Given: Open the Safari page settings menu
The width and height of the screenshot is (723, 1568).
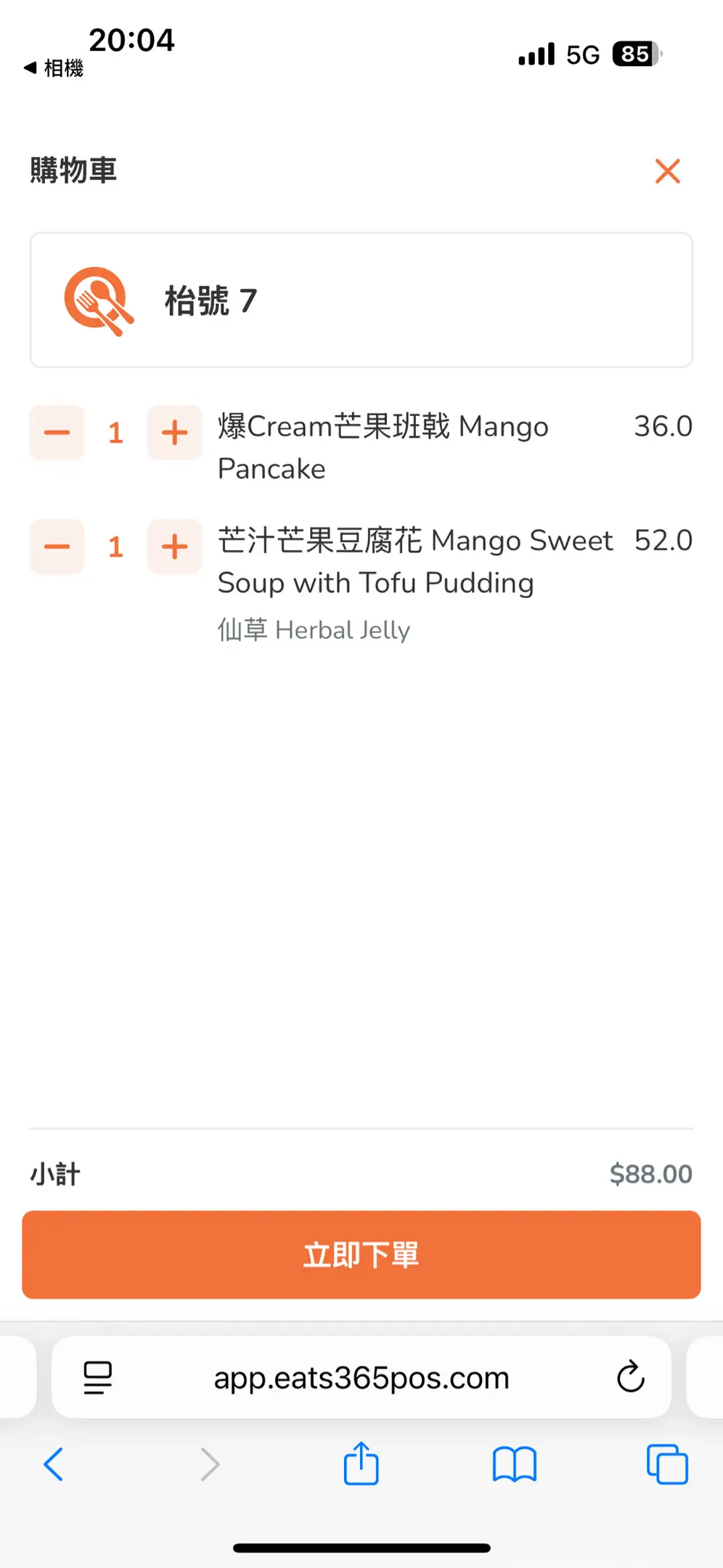Looking at the screenshot, I should tap(98, 1377).
